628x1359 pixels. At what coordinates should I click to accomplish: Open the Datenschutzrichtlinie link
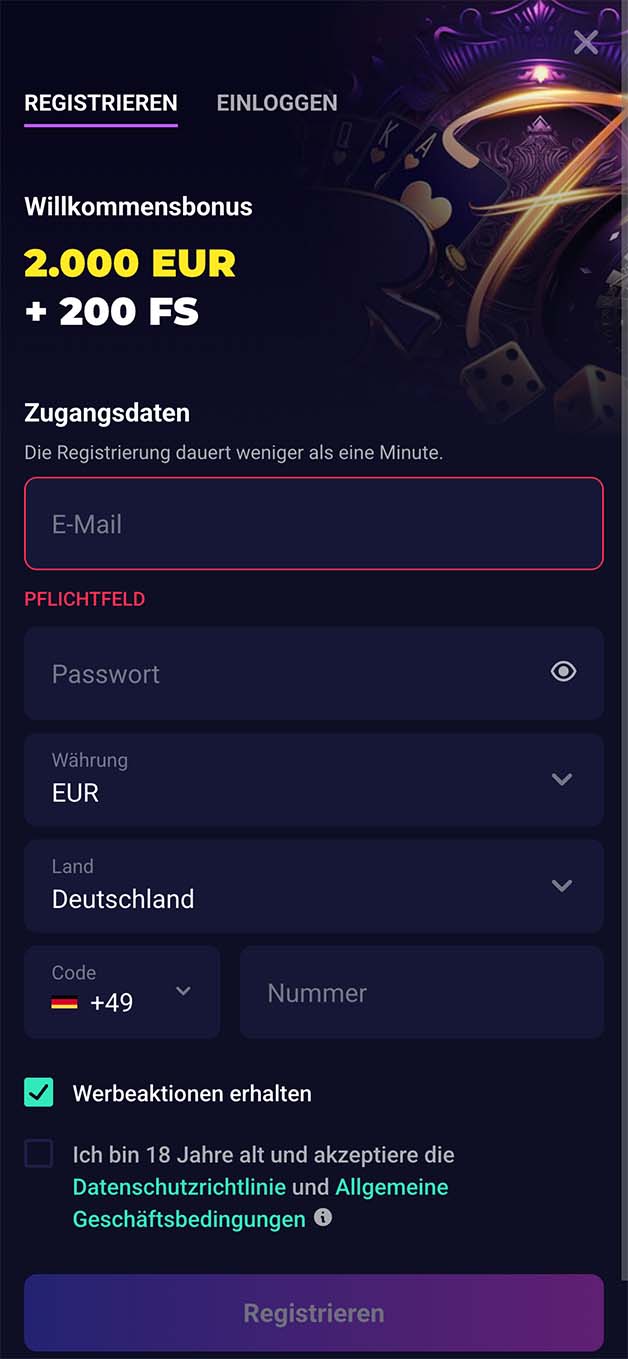click(x=179, y=1187)
